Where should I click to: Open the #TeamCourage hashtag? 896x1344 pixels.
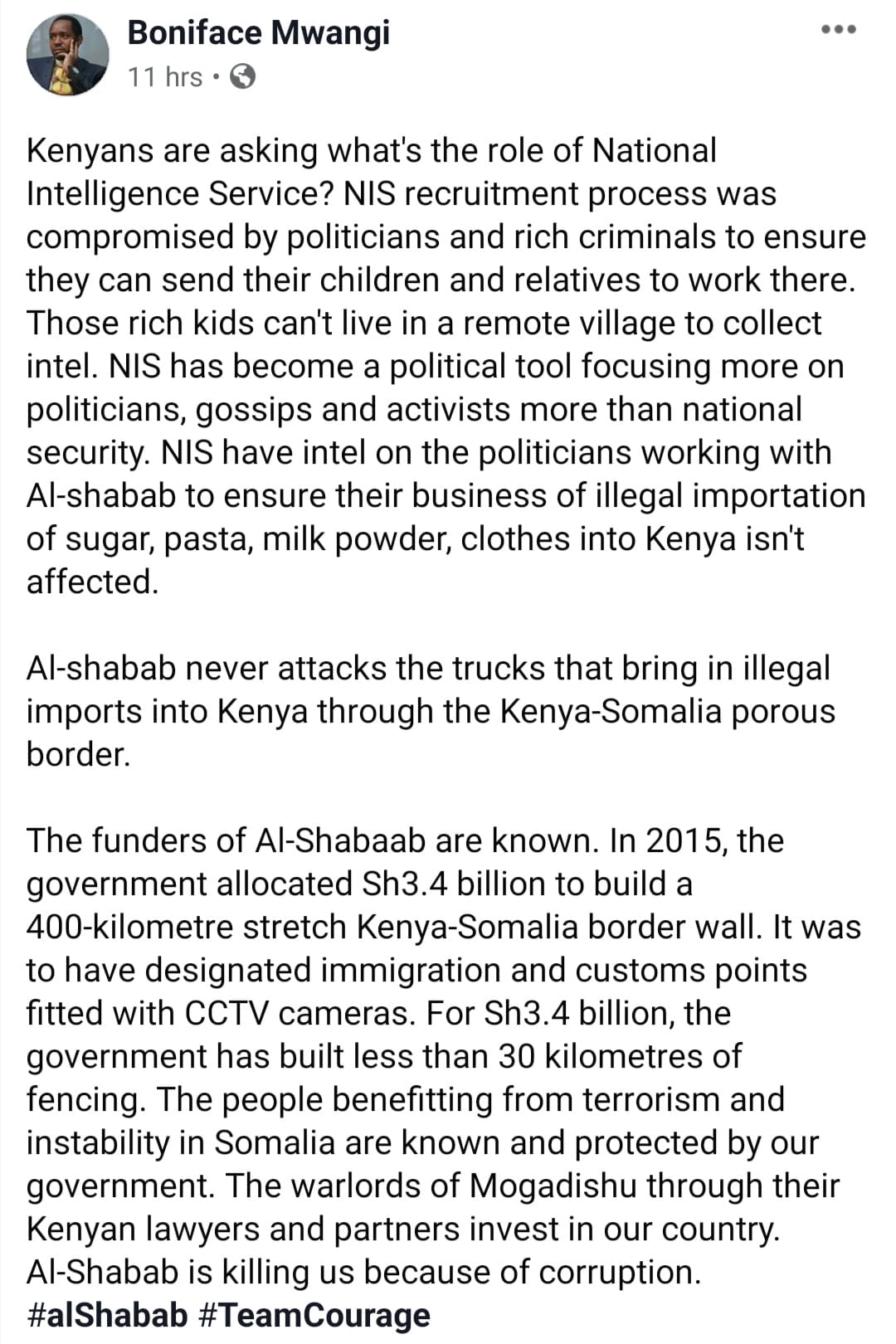[314, 1315]
